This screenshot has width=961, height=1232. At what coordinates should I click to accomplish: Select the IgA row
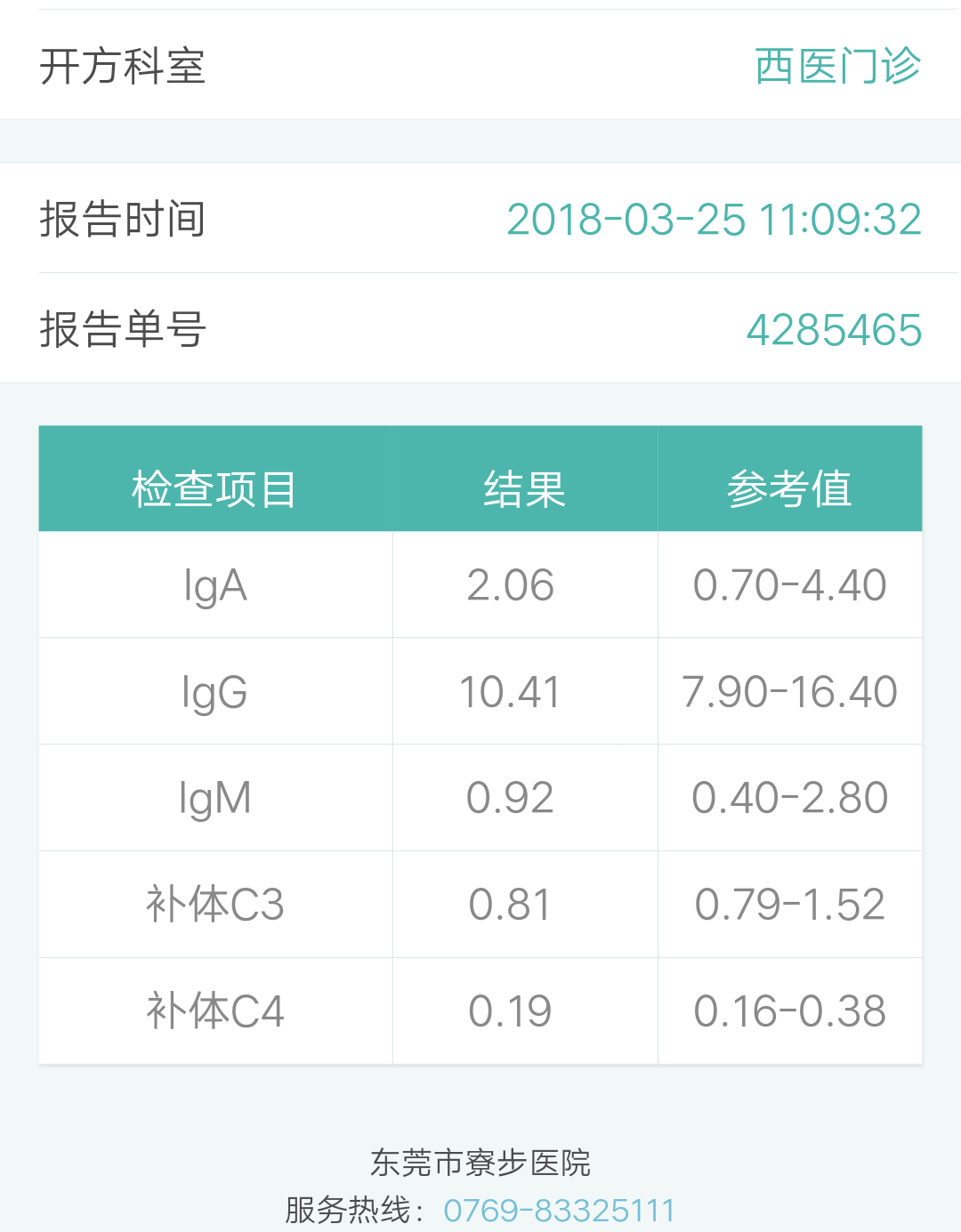pyautogui.click(x=214, y=584)
